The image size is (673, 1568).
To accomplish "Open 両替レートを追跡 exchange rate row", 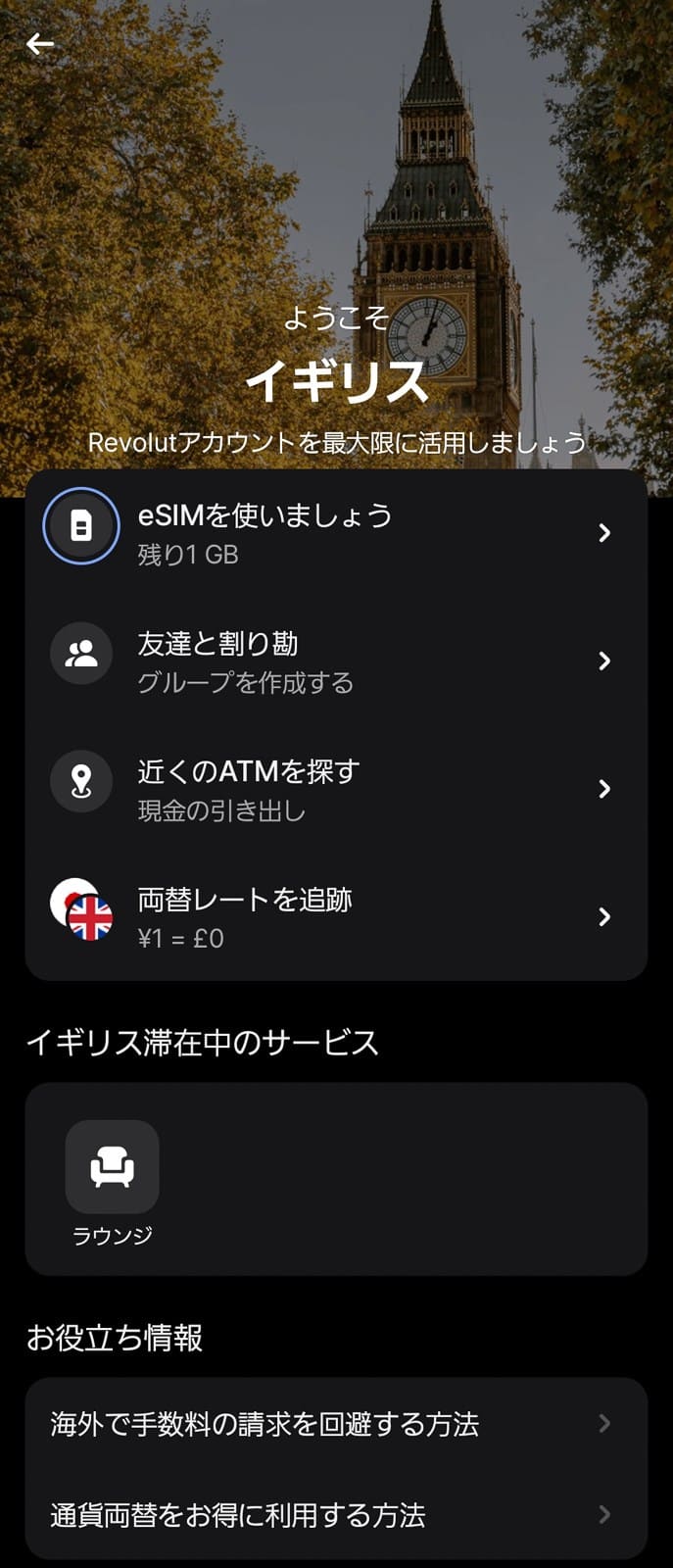I will point(335,917).
